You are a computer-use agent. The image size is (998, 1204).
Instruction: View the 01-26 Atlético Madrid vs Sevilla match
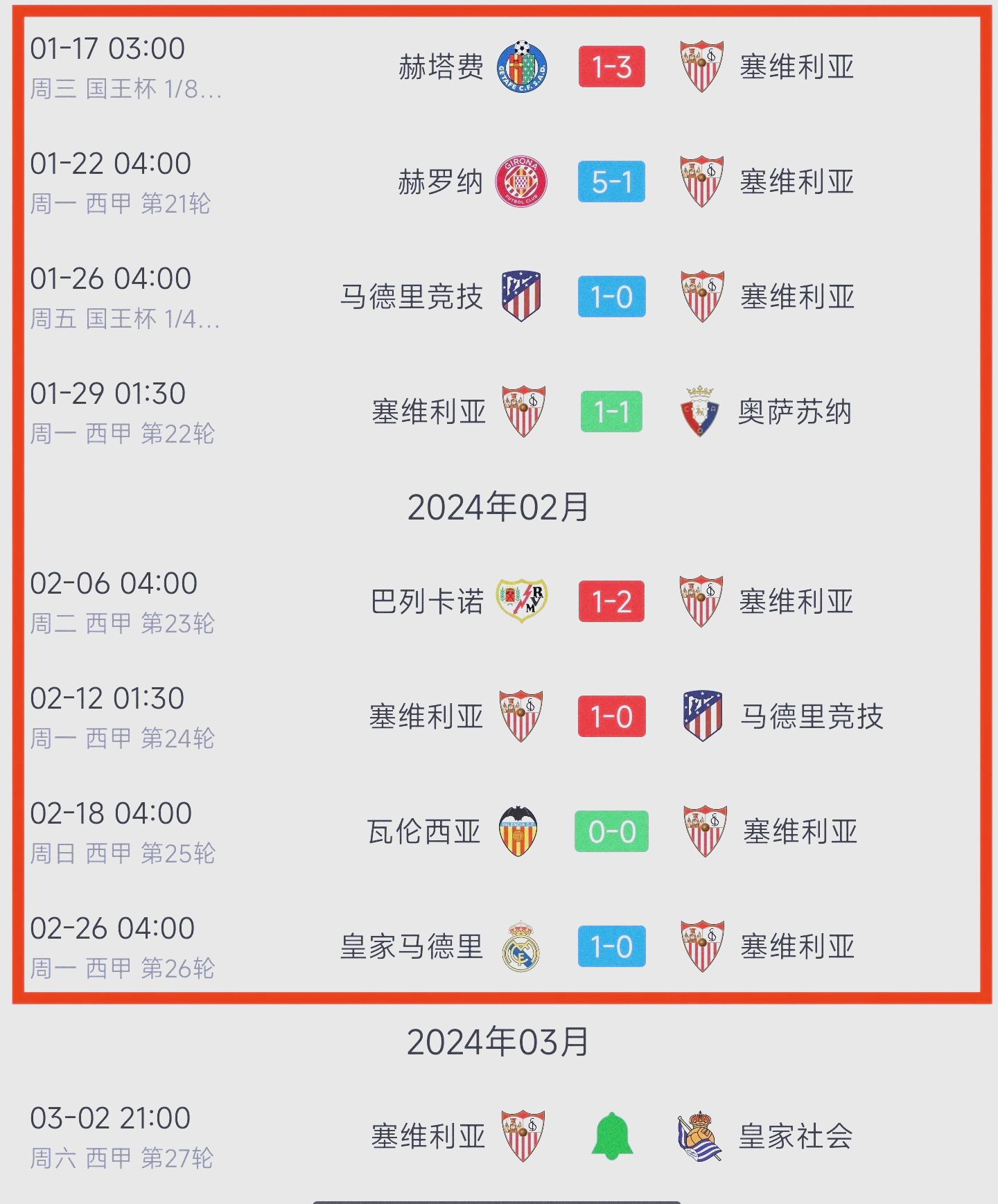click(x=612, y=297)
